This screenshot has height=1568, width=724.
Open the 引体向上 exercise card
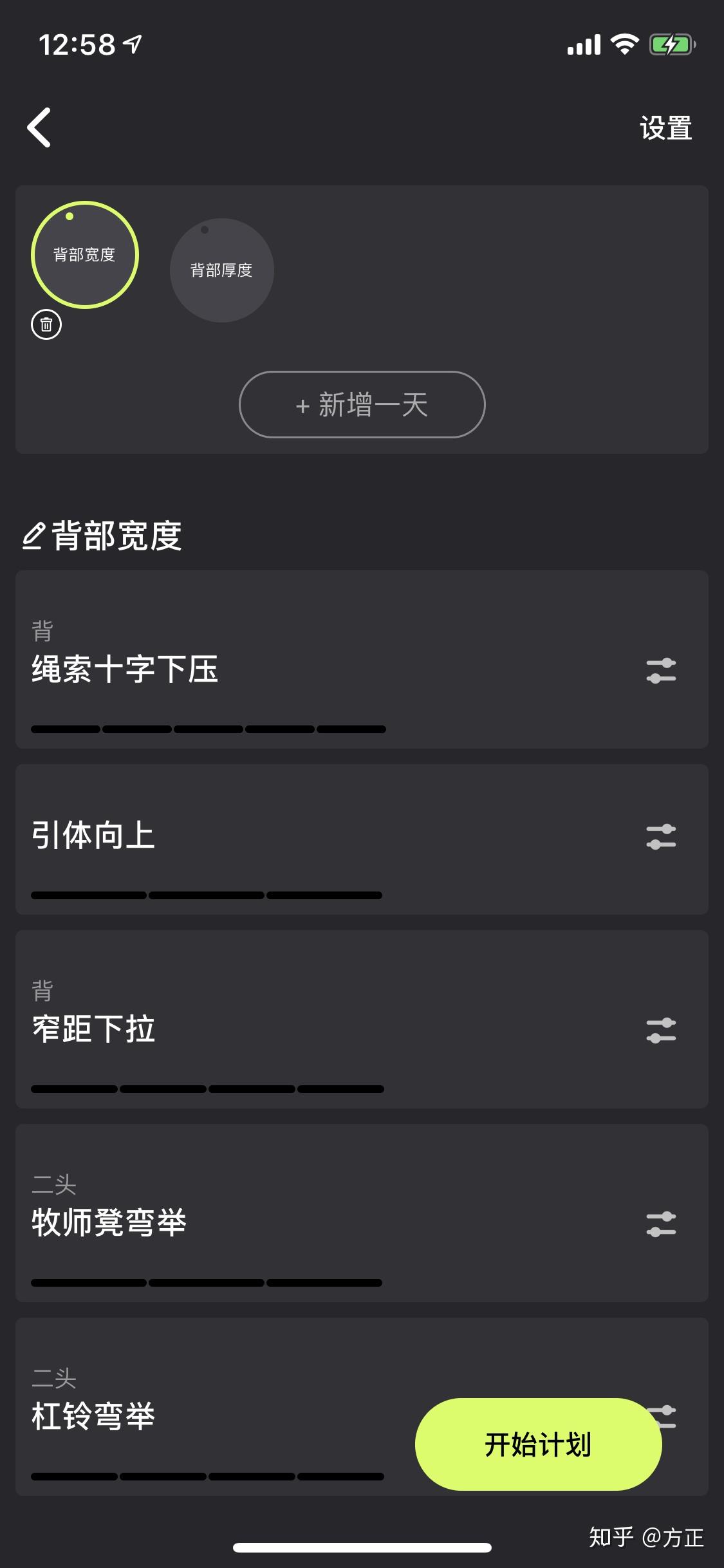(x=257, y=835)
